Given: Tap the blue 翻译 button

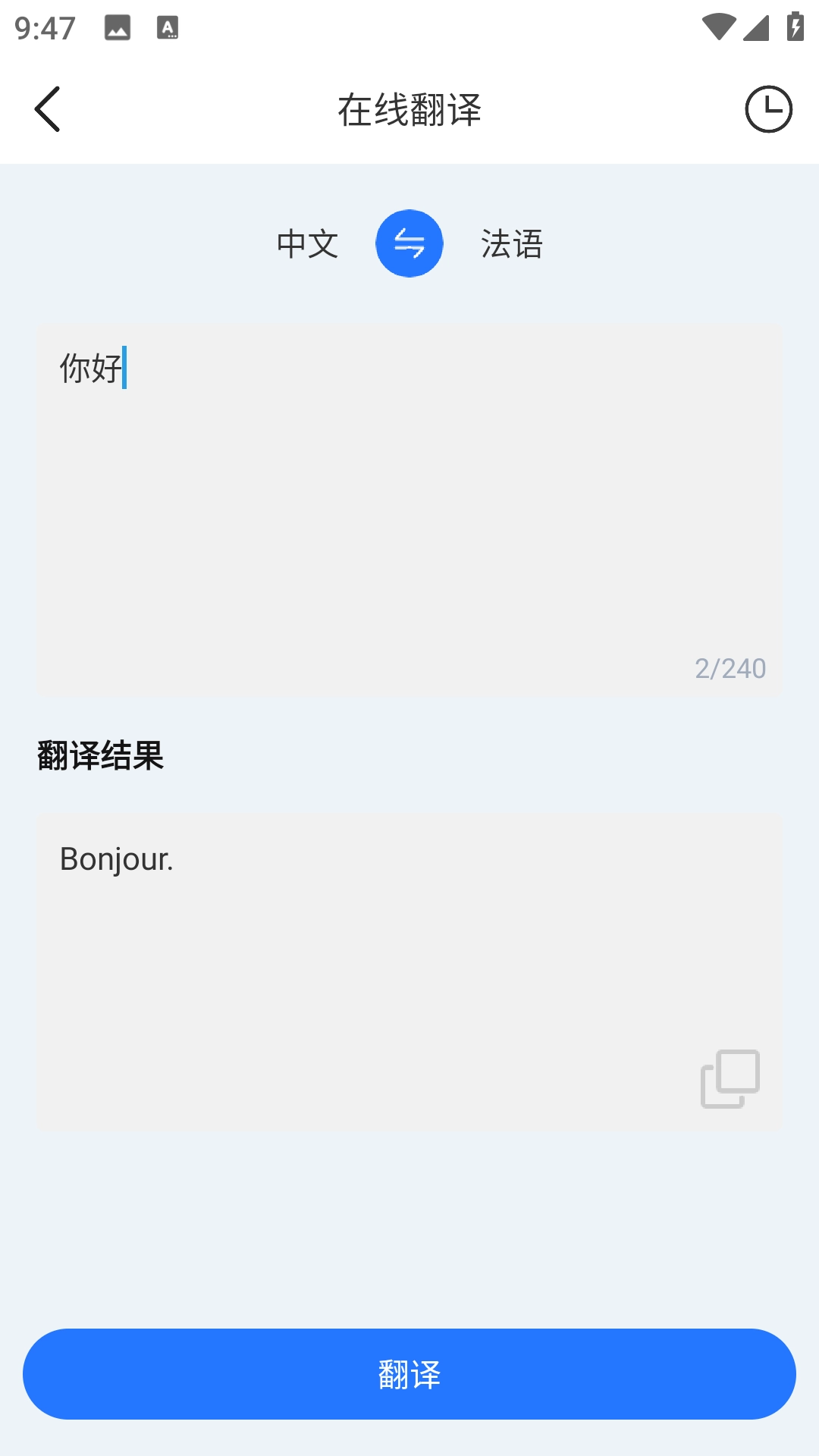Looking at the screenshot, I should click(409, 1374).
